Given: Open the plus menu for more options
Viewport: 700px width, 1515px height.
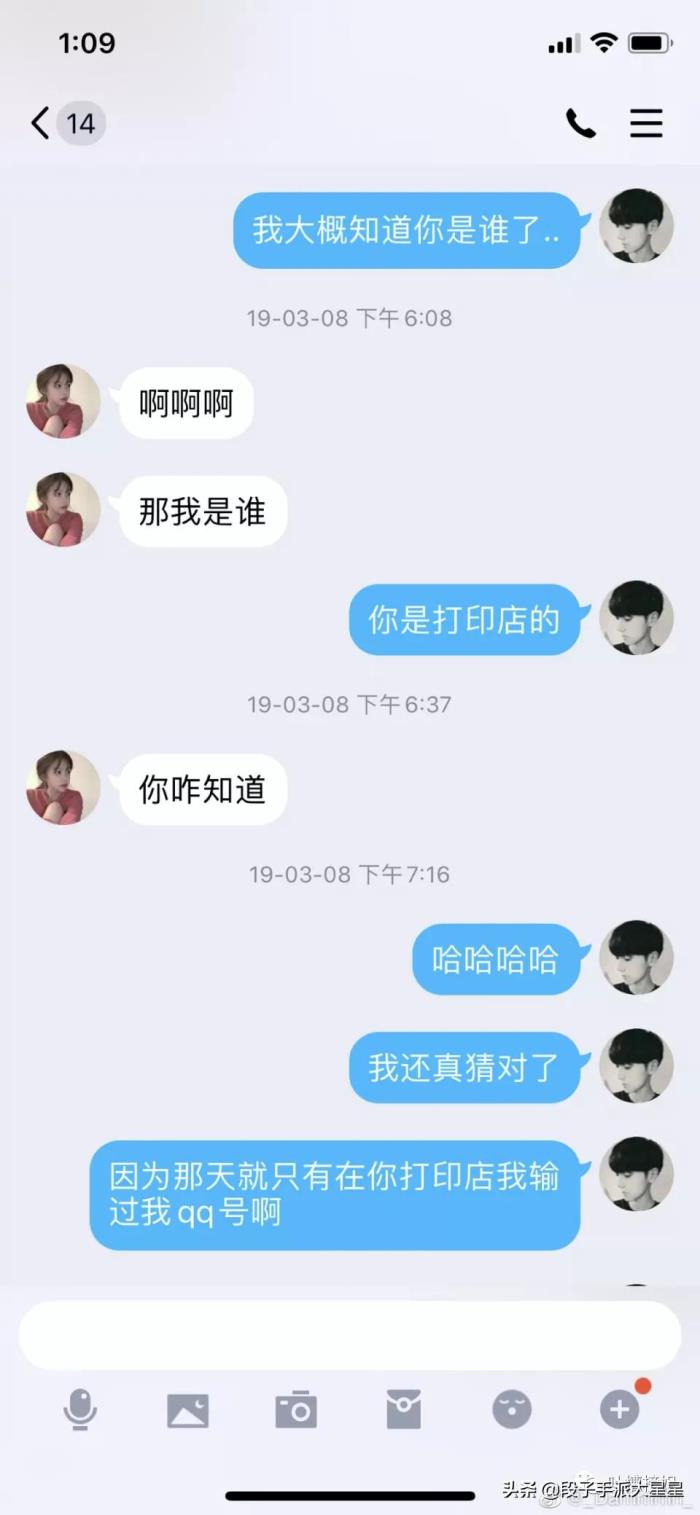Looking at the screenshot, I should click(620, 1410).
